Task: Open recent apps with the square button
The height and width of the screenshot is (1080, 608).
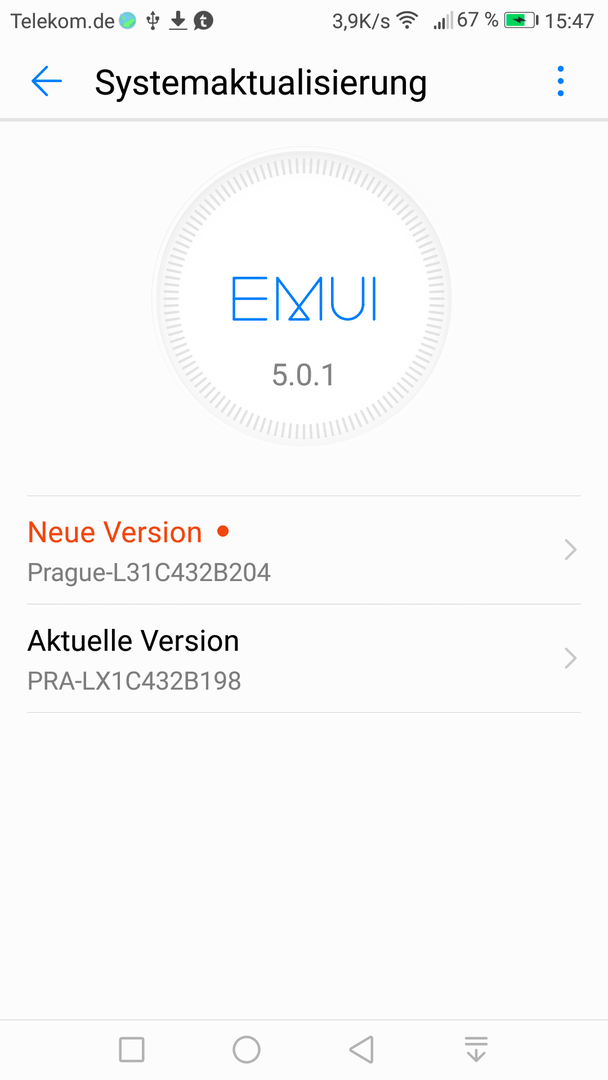Action: pyautogui.click(x=132, y=1050)
